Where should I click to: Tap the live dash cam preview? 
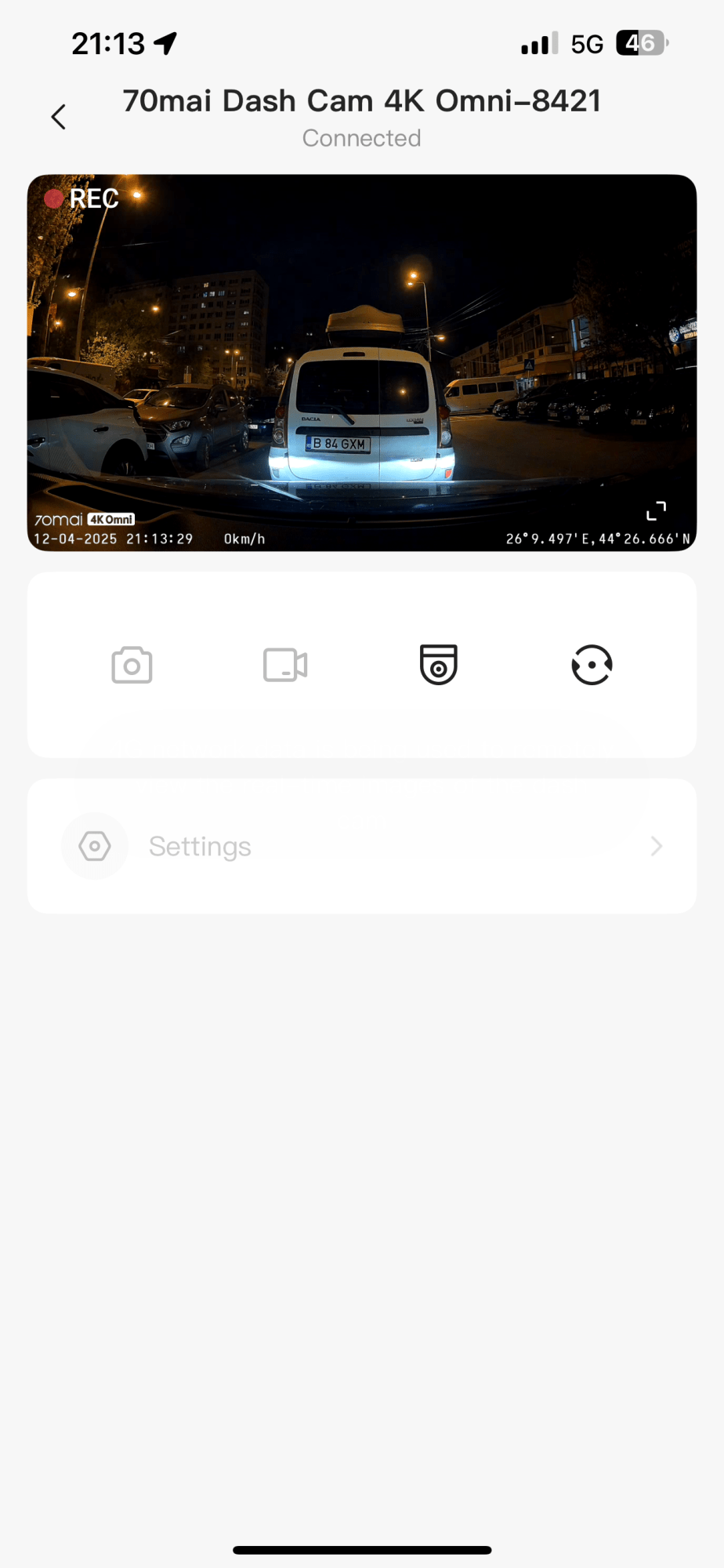361,362
